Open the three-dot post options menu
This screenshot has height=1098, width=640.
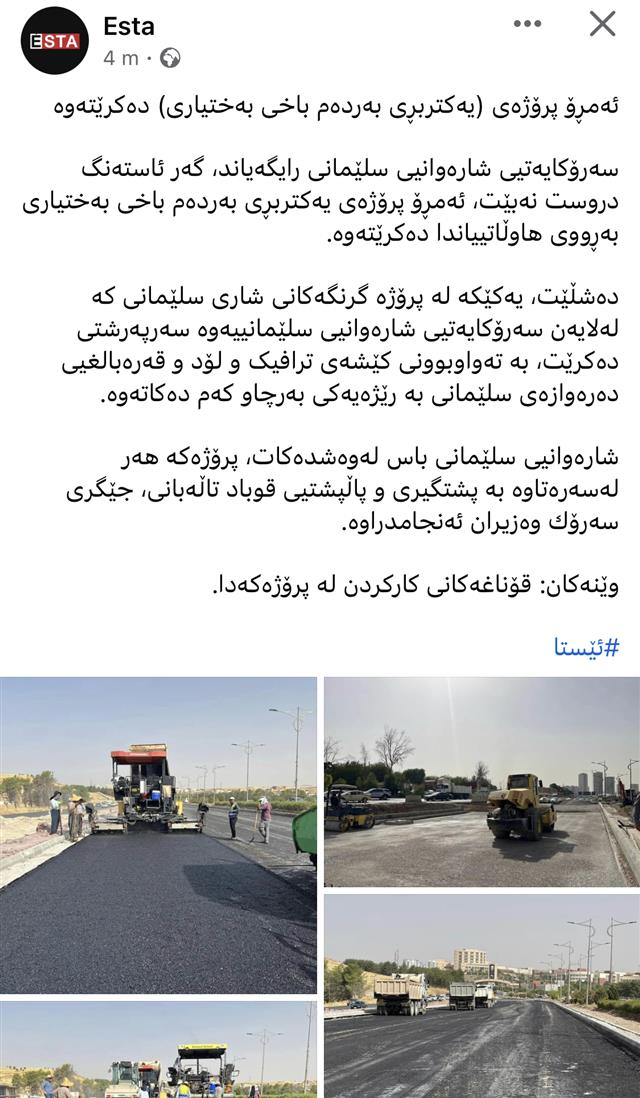click(527, 24)
